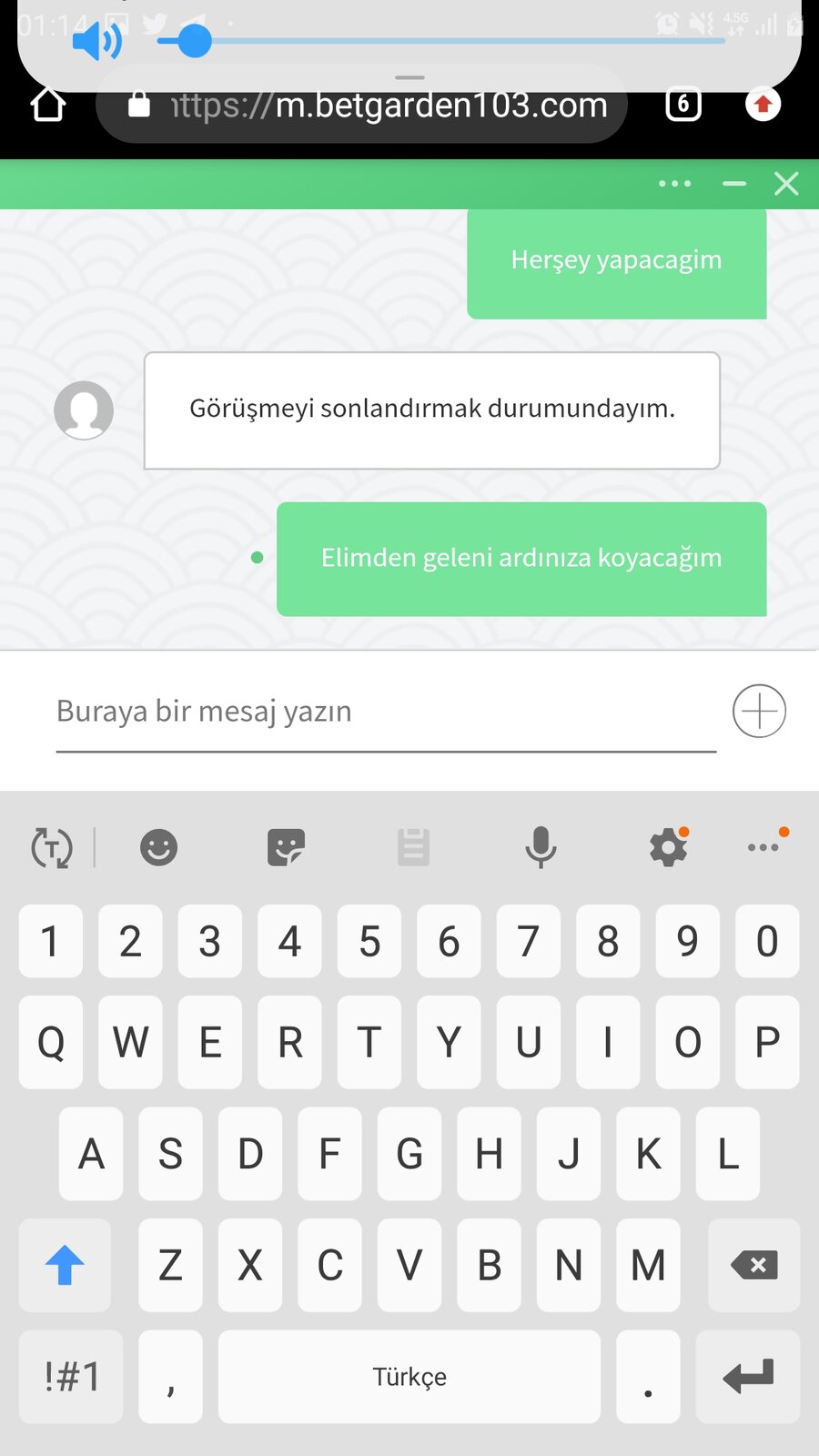Open the keyboard emoji picker
This screenshot has width=819, height=1456.
(x=158, y=847)
